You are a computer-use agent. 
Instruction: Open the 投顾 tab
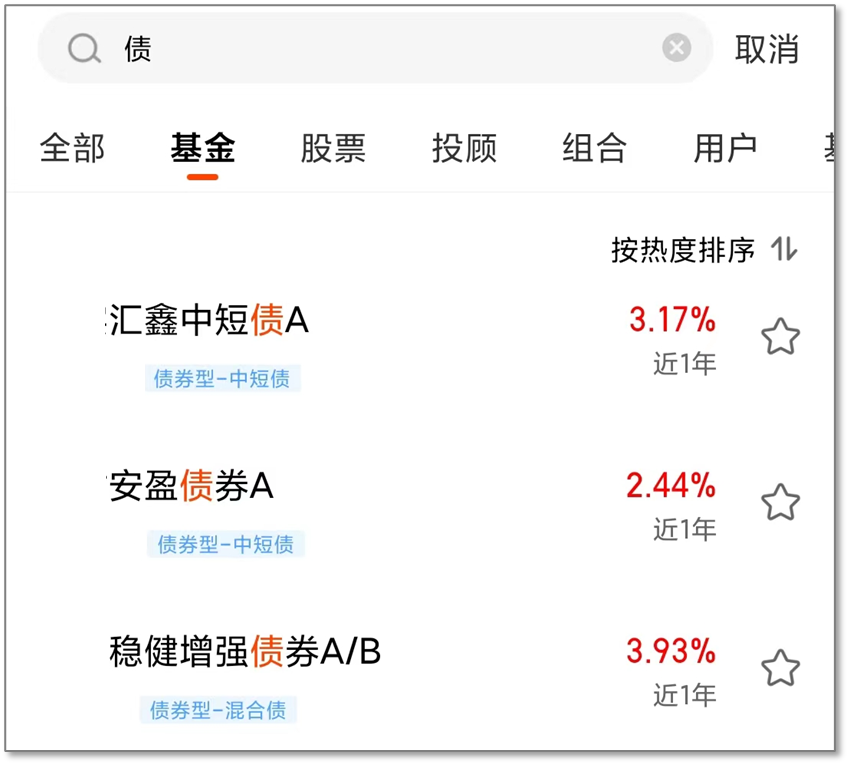[464, 148]
